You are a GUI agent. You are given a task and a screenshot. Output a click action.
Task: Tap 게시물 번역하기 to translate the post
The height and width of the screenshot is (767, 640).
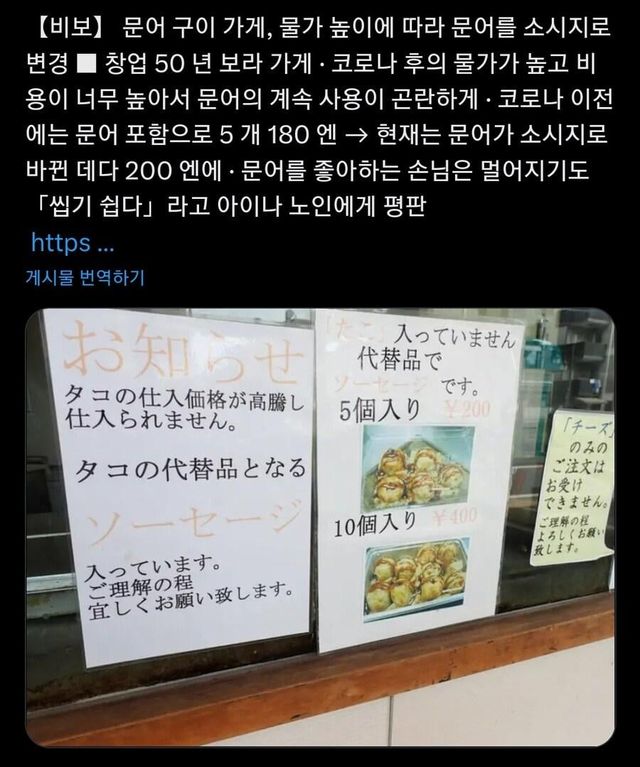point(84,278)
